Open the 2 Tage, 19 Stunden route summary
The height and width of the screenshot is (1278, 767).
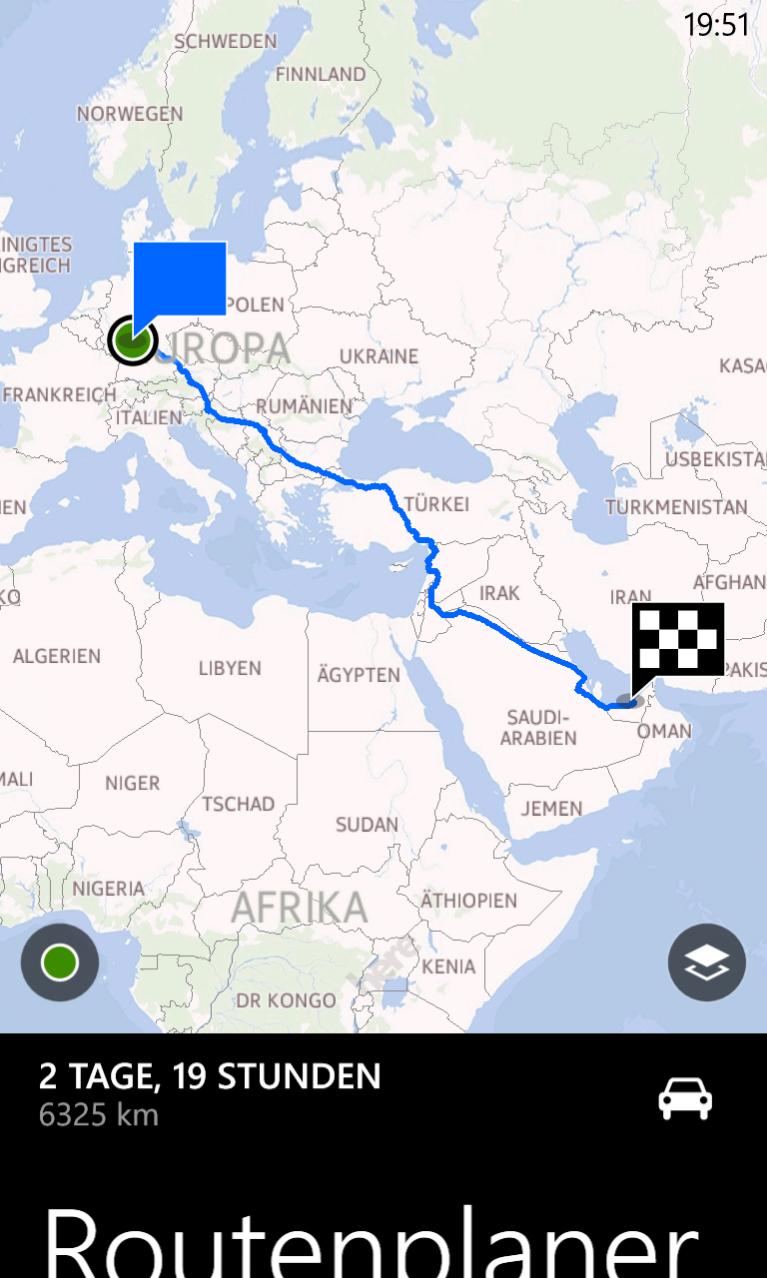[210, 1094]
